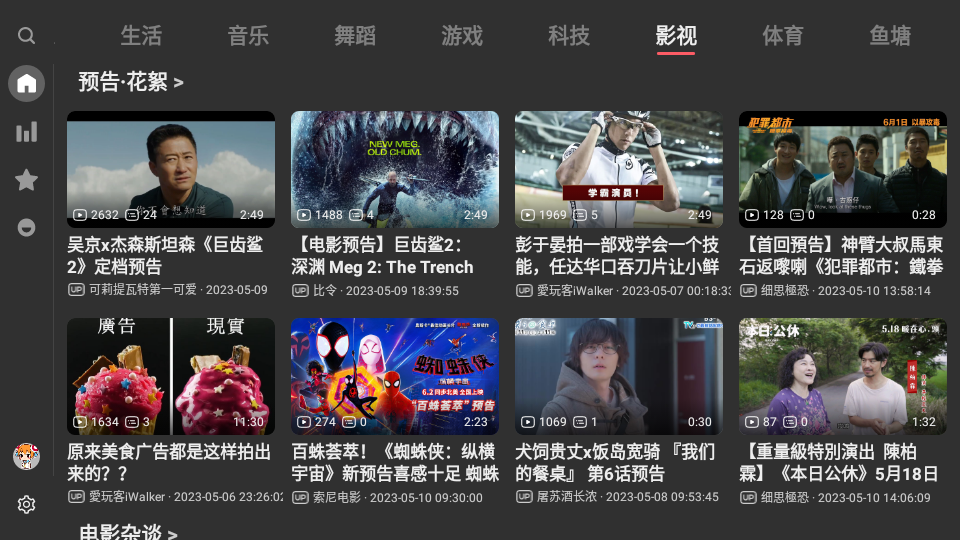Open the settings gear icon
The width and height of the screenshot is (960, 540).
pyautogui.click(x=27, y=505)
